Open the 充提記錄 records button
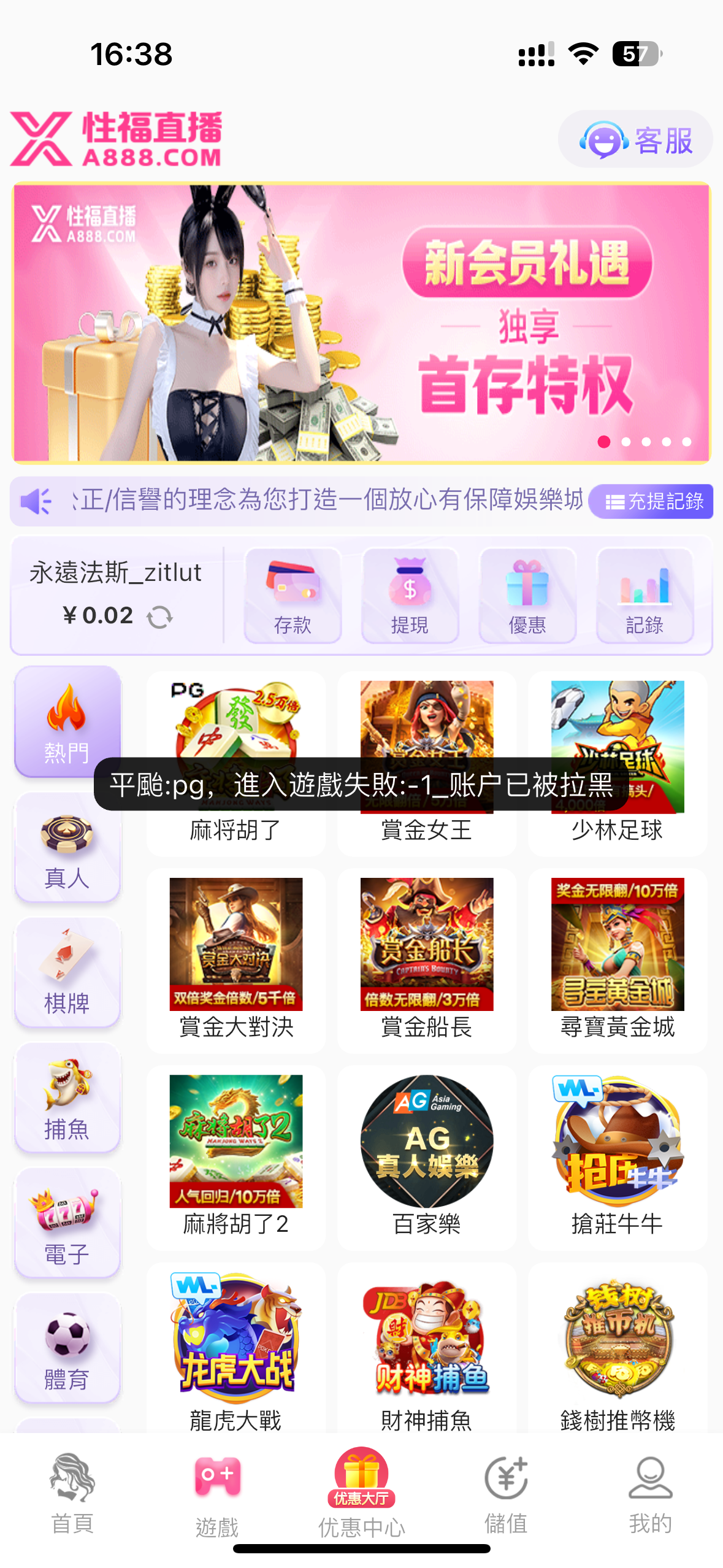This screenshot has width=723, height=1568. point(651,501)
